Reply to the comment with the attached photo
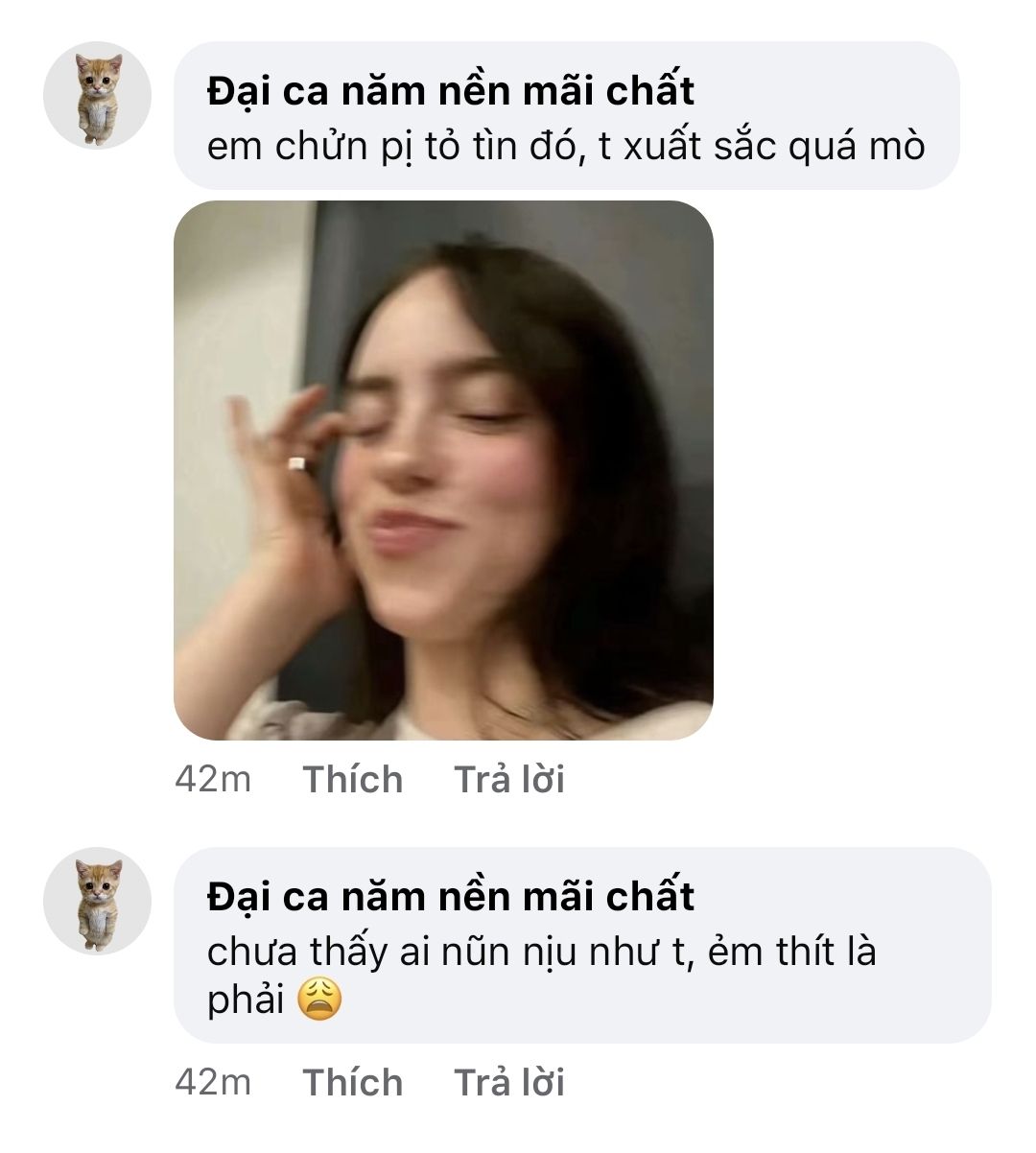 (509, 780)
